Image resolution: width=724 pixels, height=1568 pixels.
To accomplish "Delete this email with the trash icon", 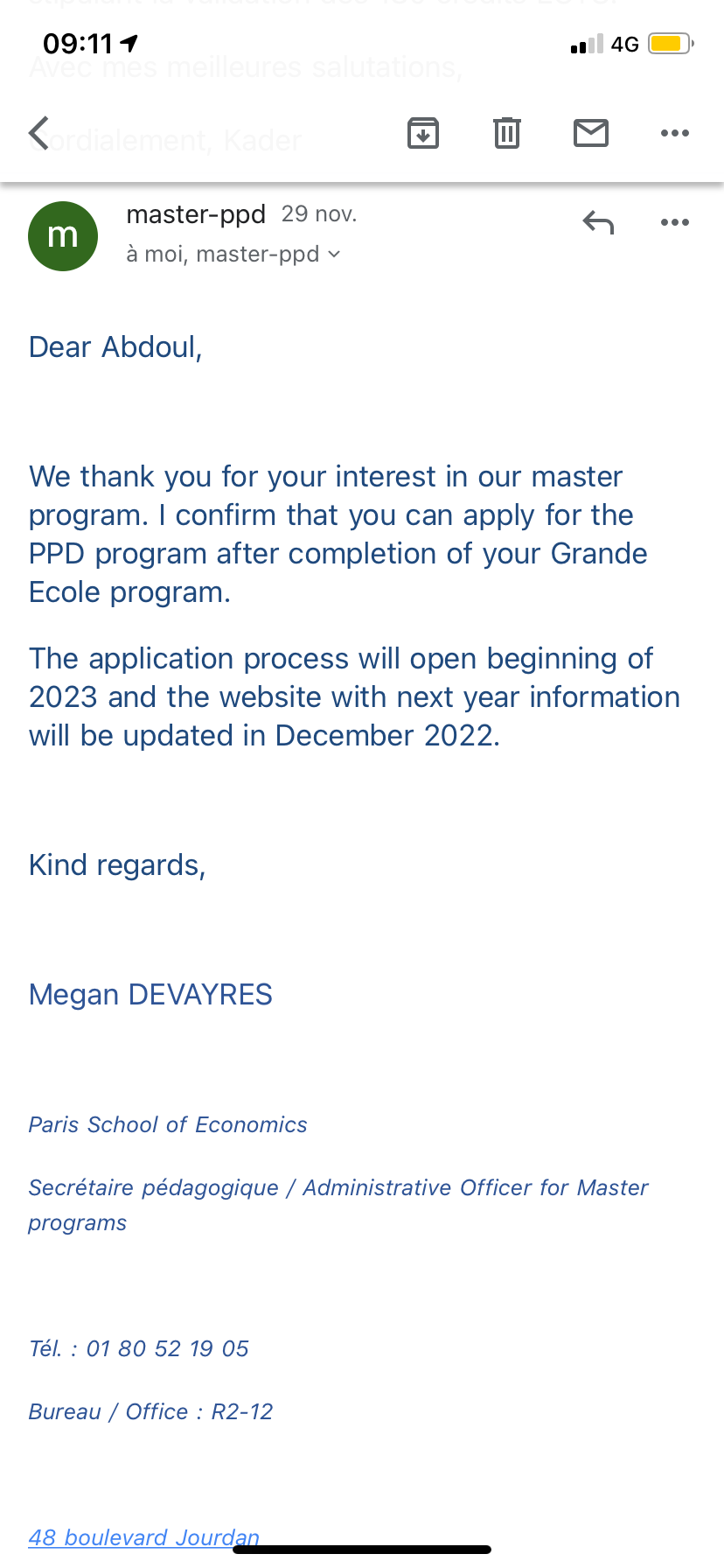I will pyautogui.click(x=507, y=133).
